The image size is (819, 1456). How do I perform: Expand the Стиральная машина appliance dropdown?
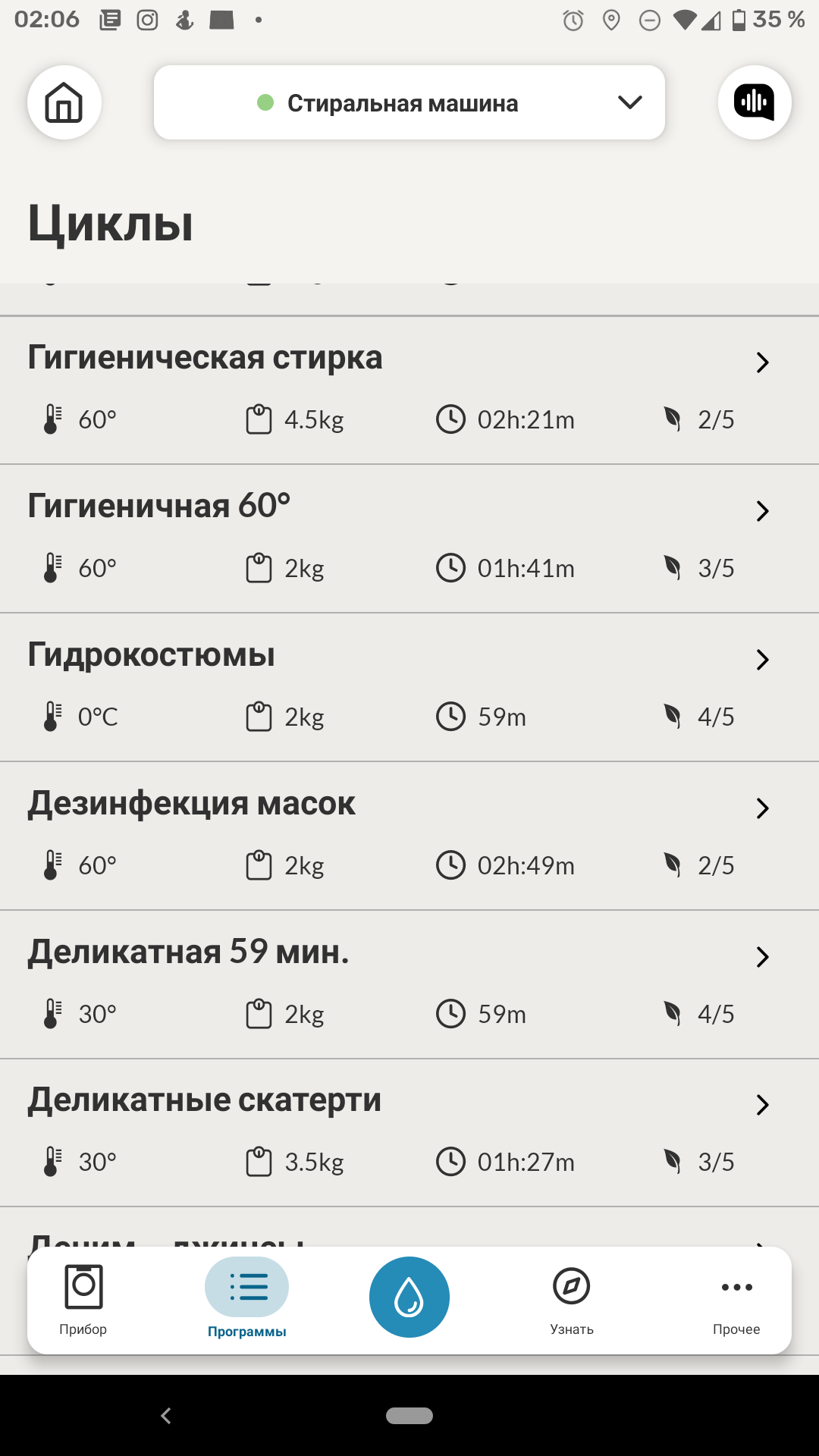(409, 102)
